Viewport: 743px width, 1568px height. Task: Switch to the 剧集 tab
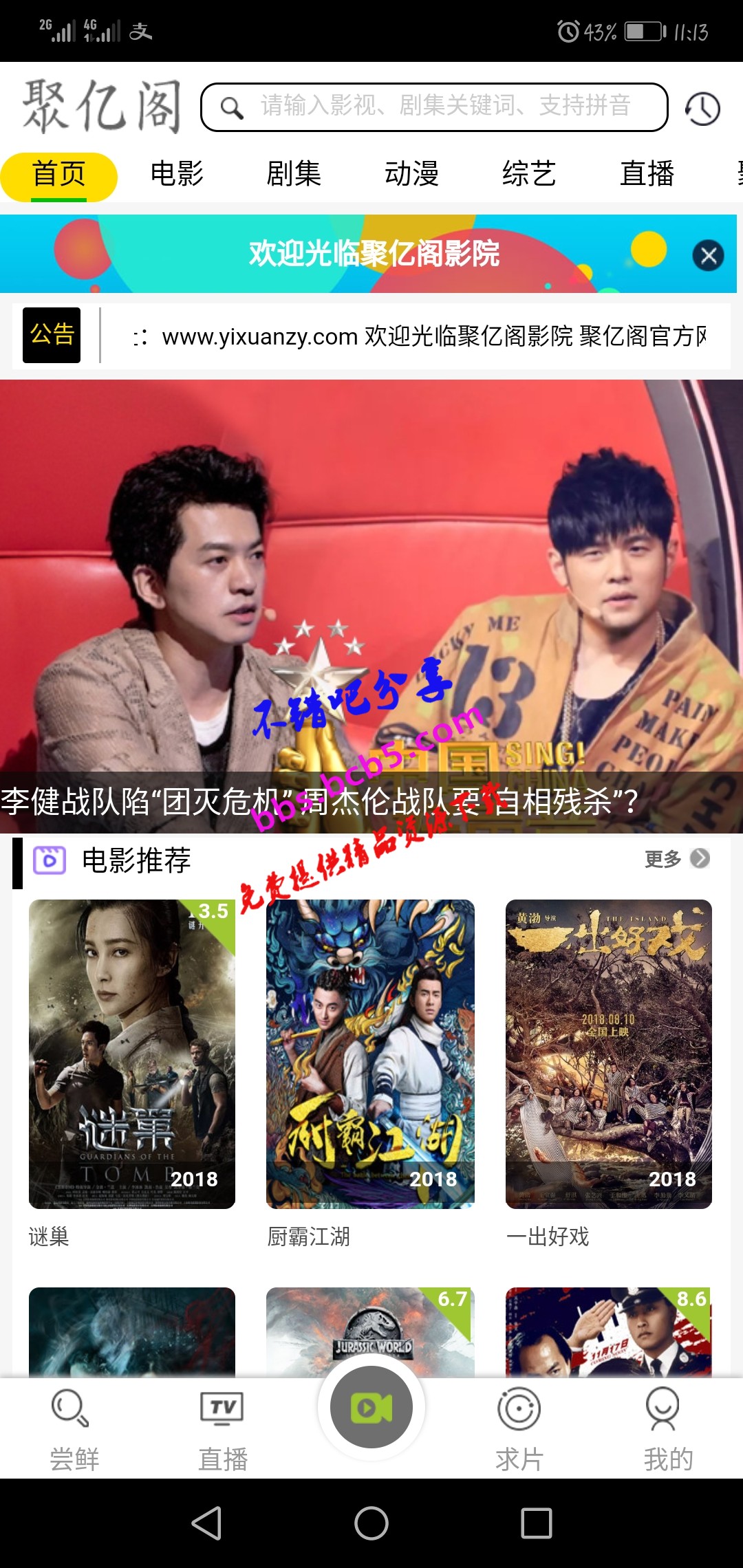[x=294, y=173]
